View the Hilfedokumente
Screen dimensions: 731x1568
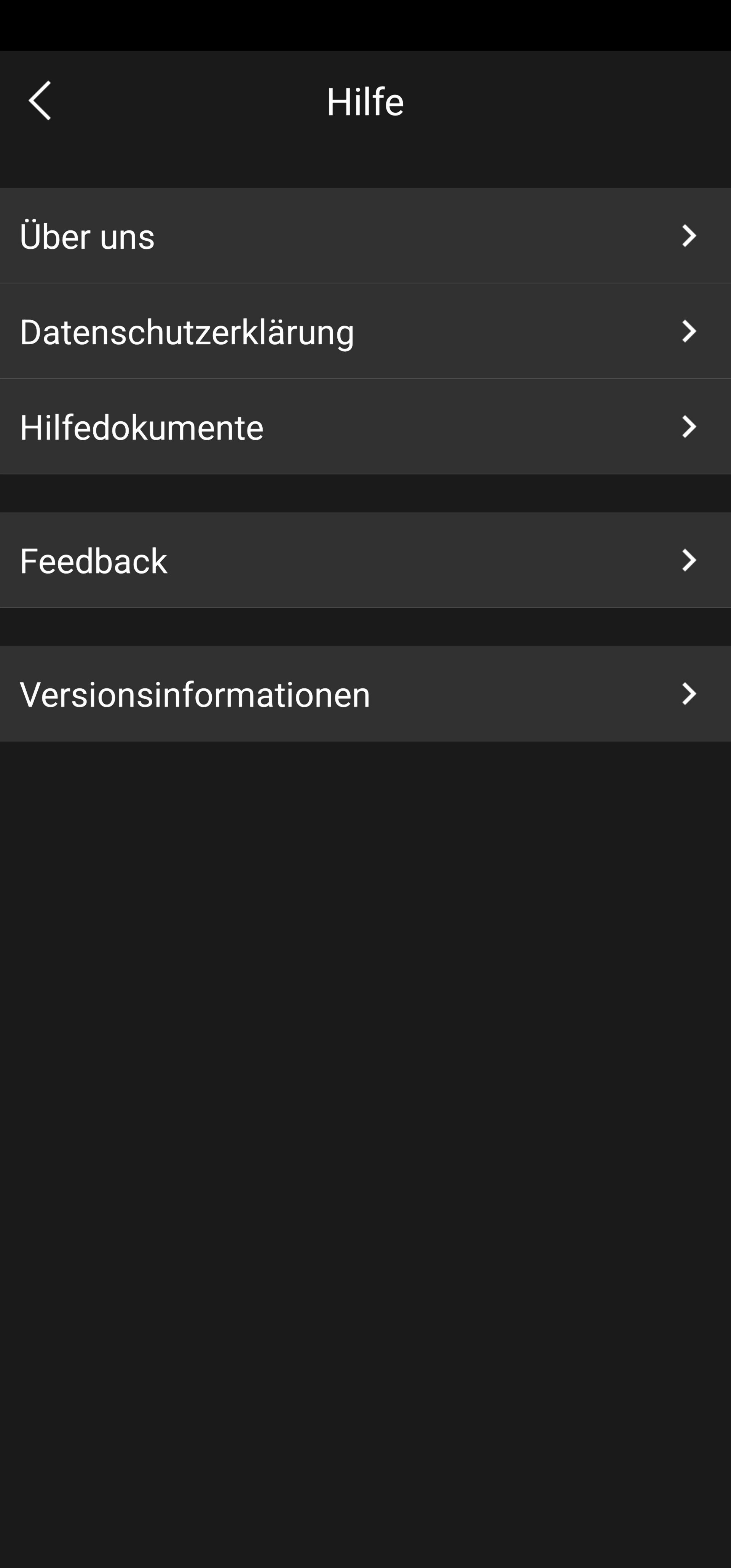pos(365,427)
